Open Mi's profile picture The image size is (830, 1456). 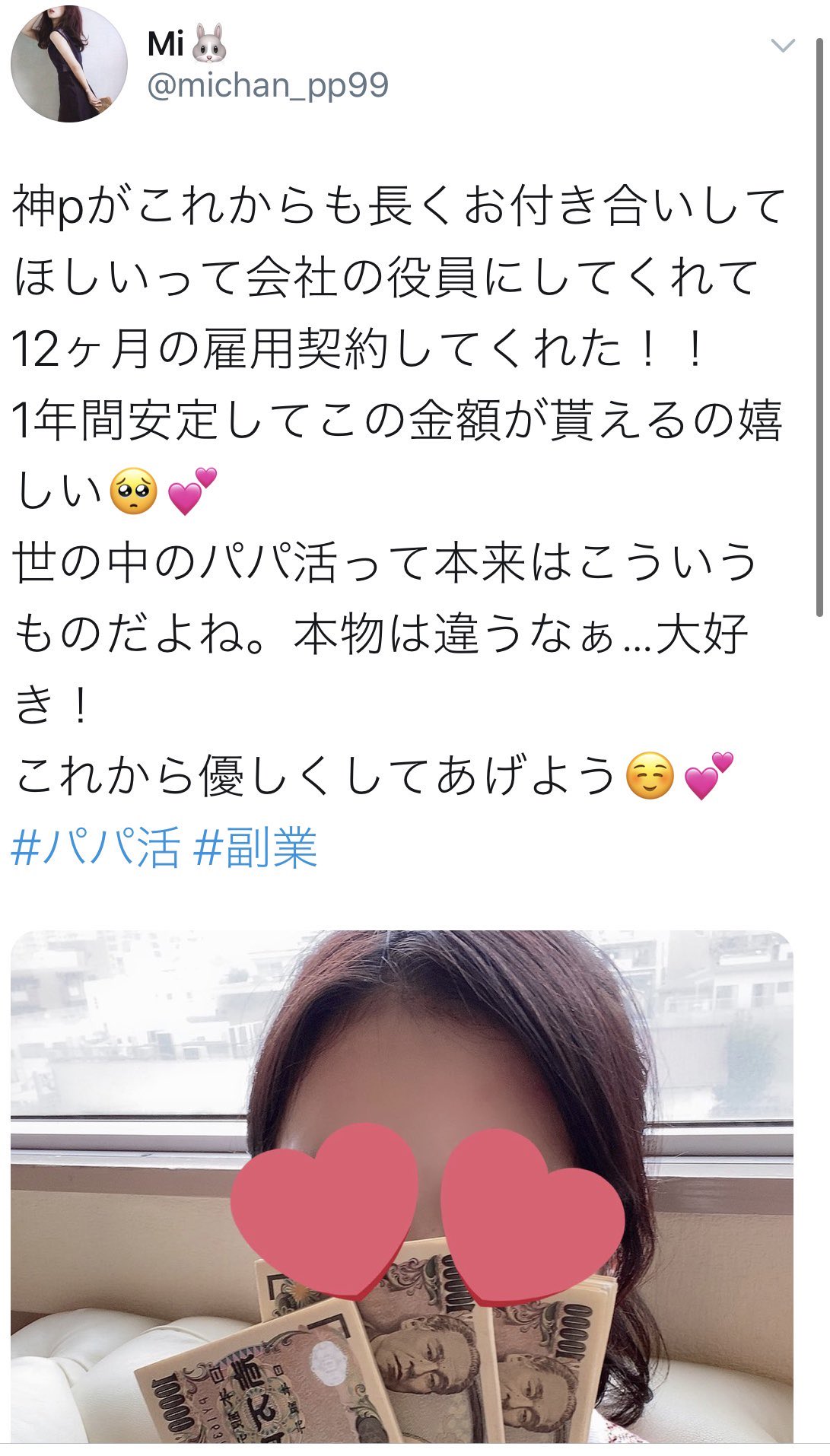[68, 63]
